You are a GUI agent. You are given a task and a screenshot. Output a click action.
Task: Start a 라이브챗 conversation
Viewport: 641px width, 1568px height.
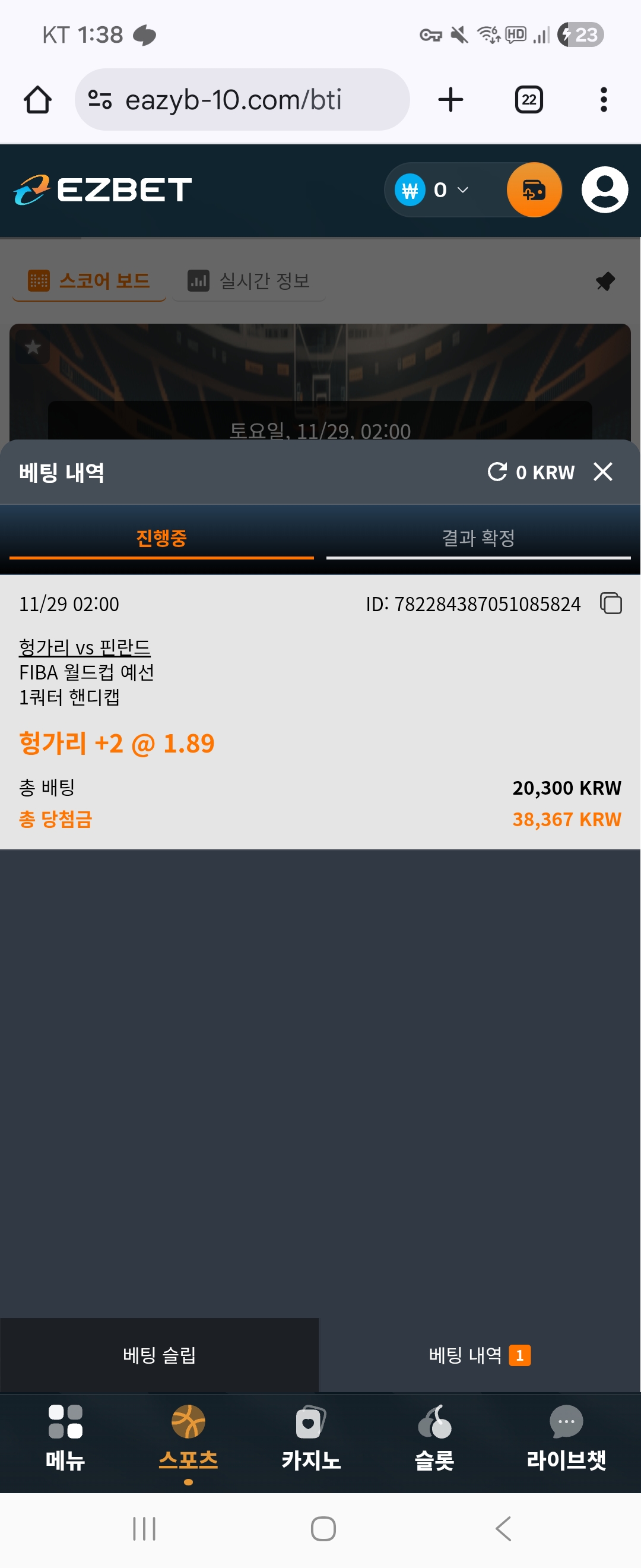point(566,1437)
